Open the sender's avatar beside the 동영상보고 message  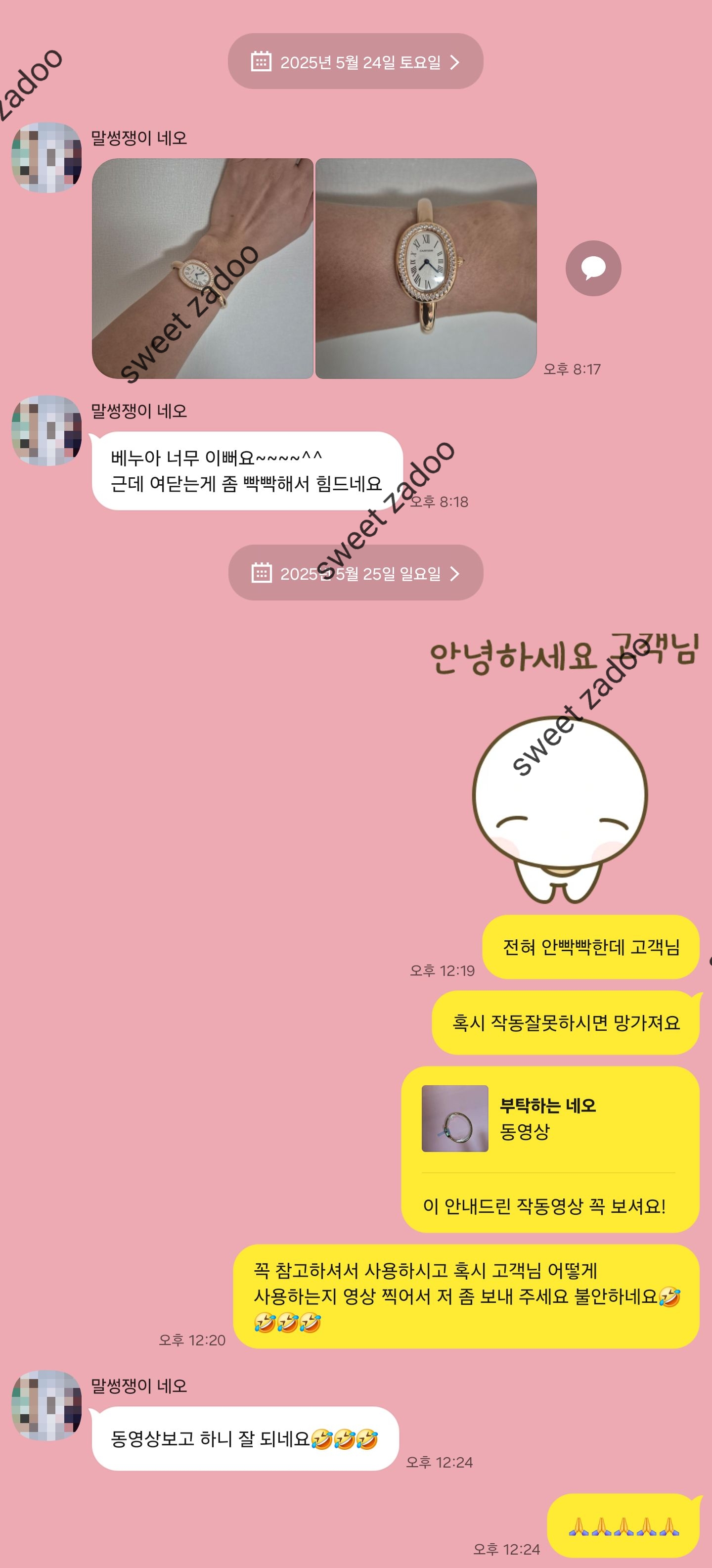[47, 1405]
